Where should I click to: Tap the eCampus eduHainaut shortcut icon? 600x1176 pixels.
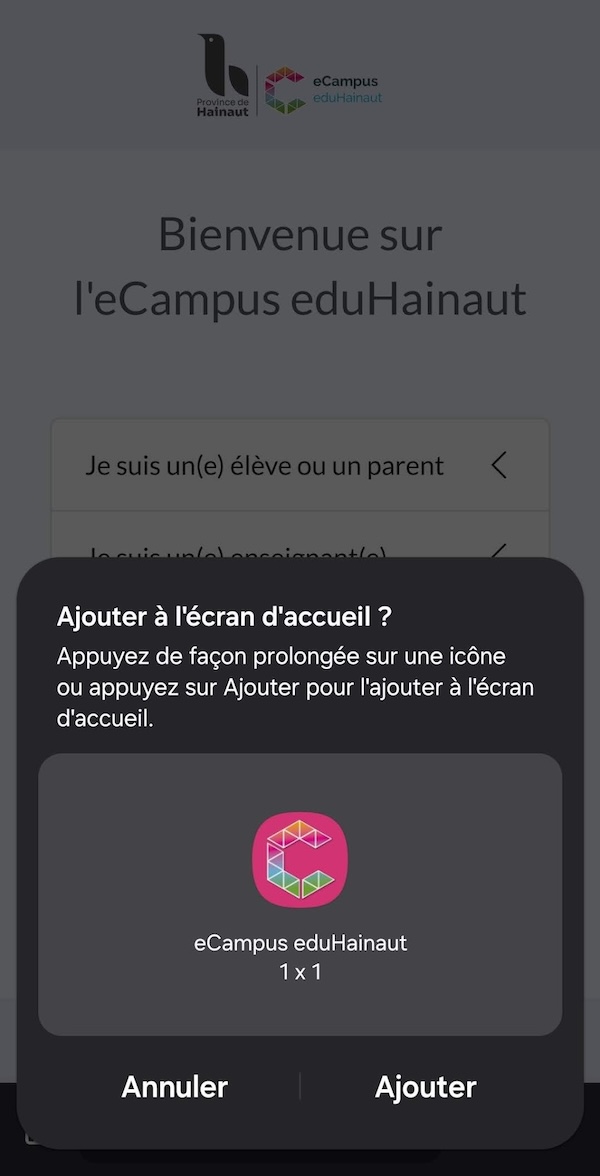coord(300,860)
